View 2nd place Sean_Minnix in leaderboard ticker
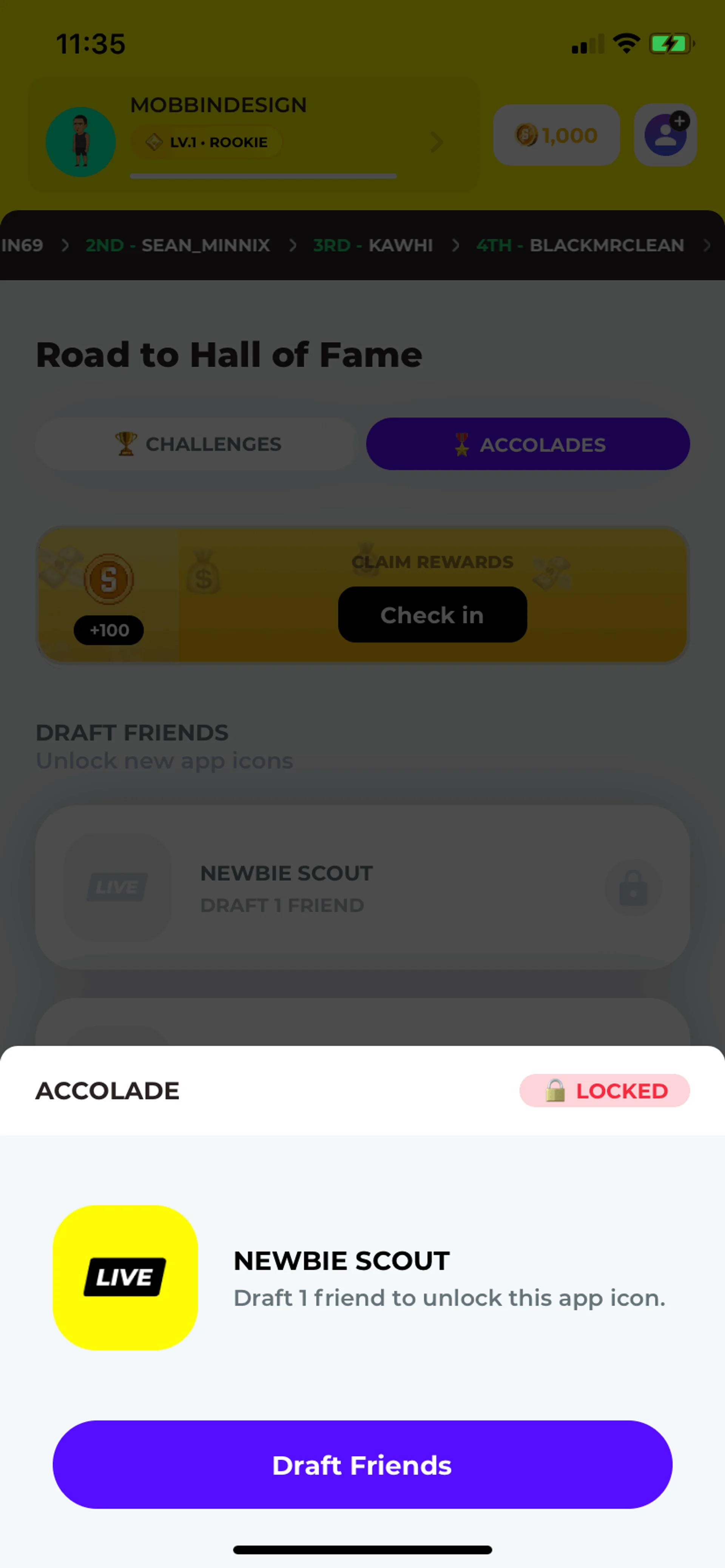This screenshot has height=1568, width=725. pos(178,245)
